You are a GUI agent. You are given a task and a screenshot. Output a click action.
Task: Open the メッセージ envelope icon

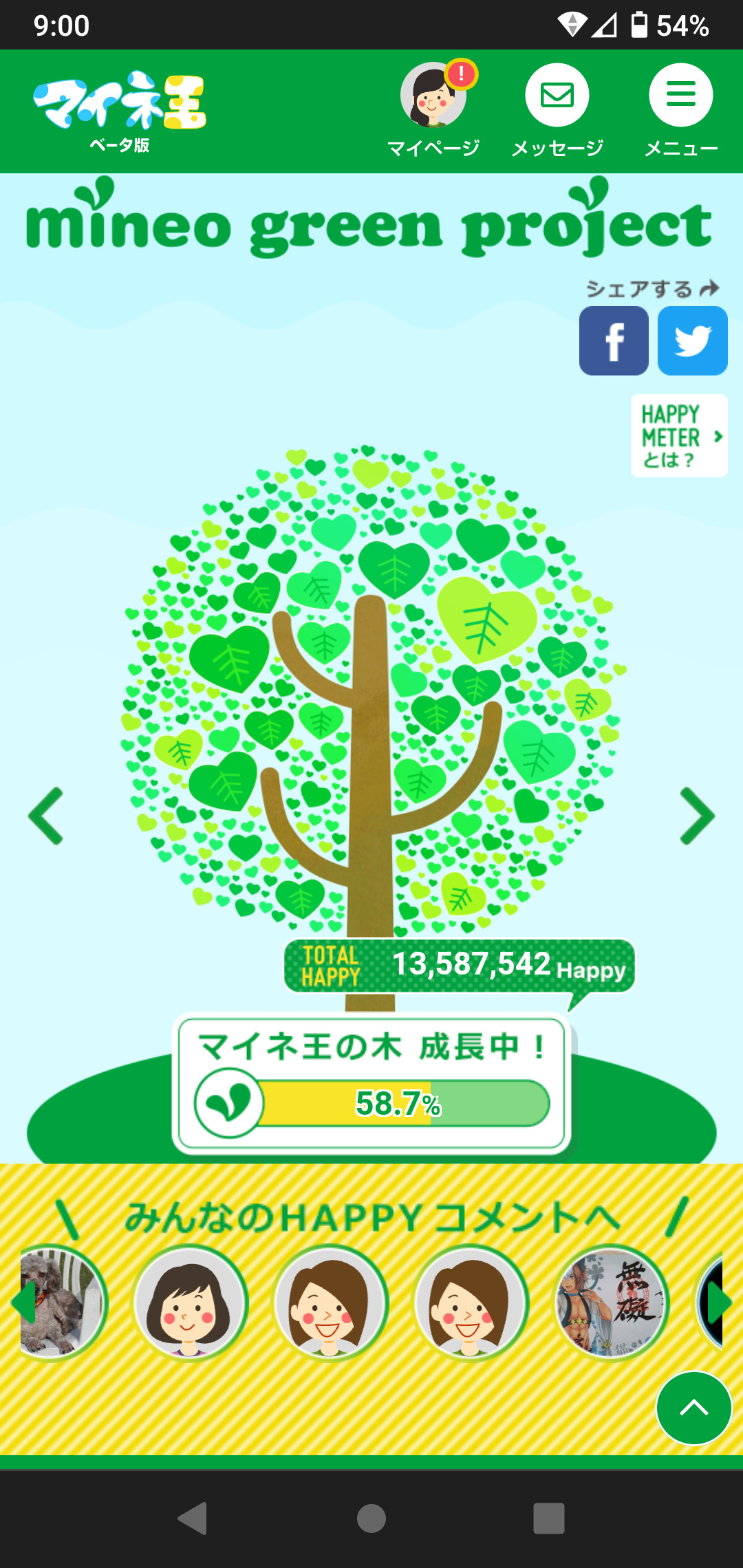(557, 95)
